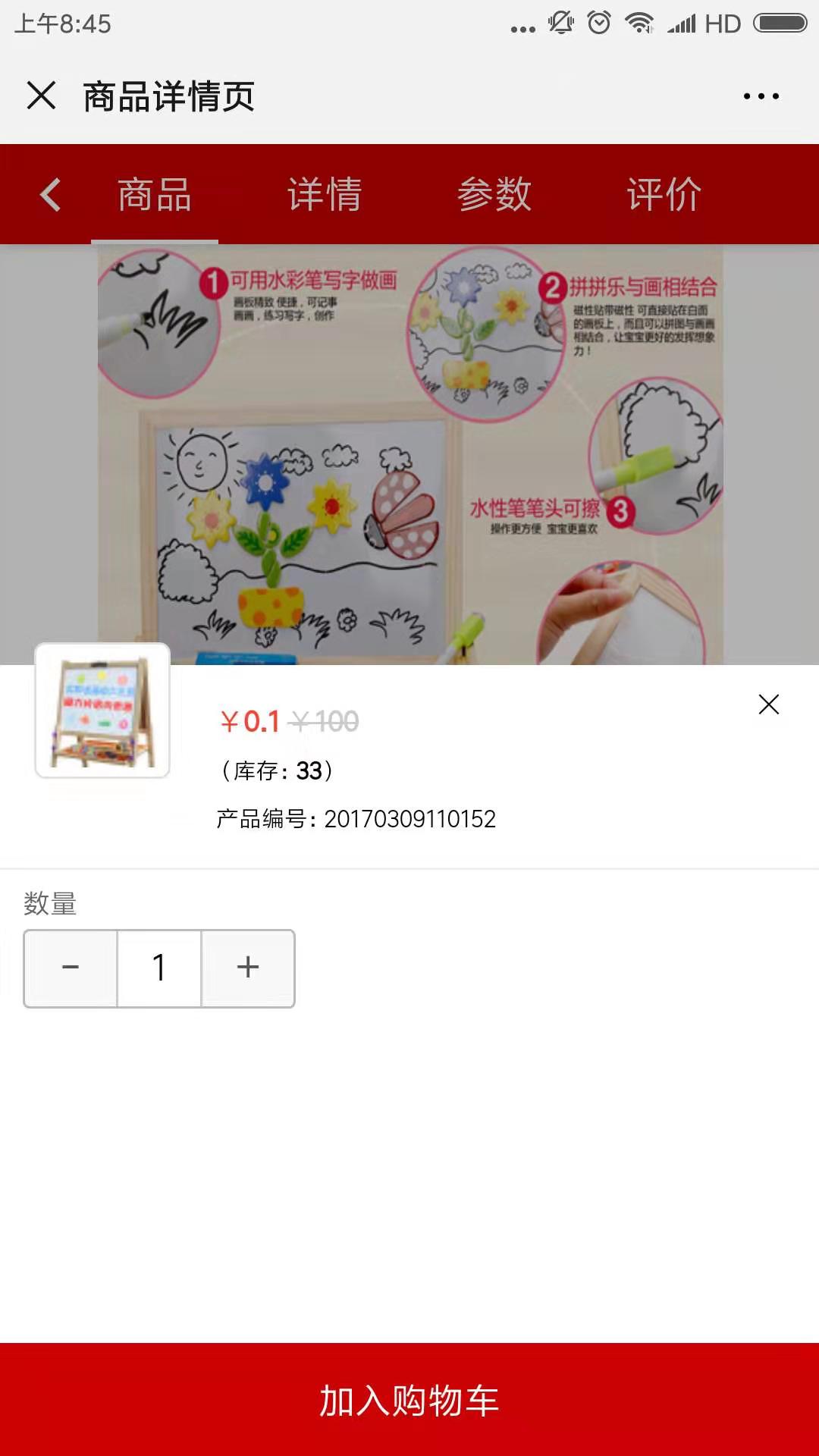Go back using the arrow in red bar
Viewport: 819px width, 1456px height.
pyautogui.click(x=50, y=195)
